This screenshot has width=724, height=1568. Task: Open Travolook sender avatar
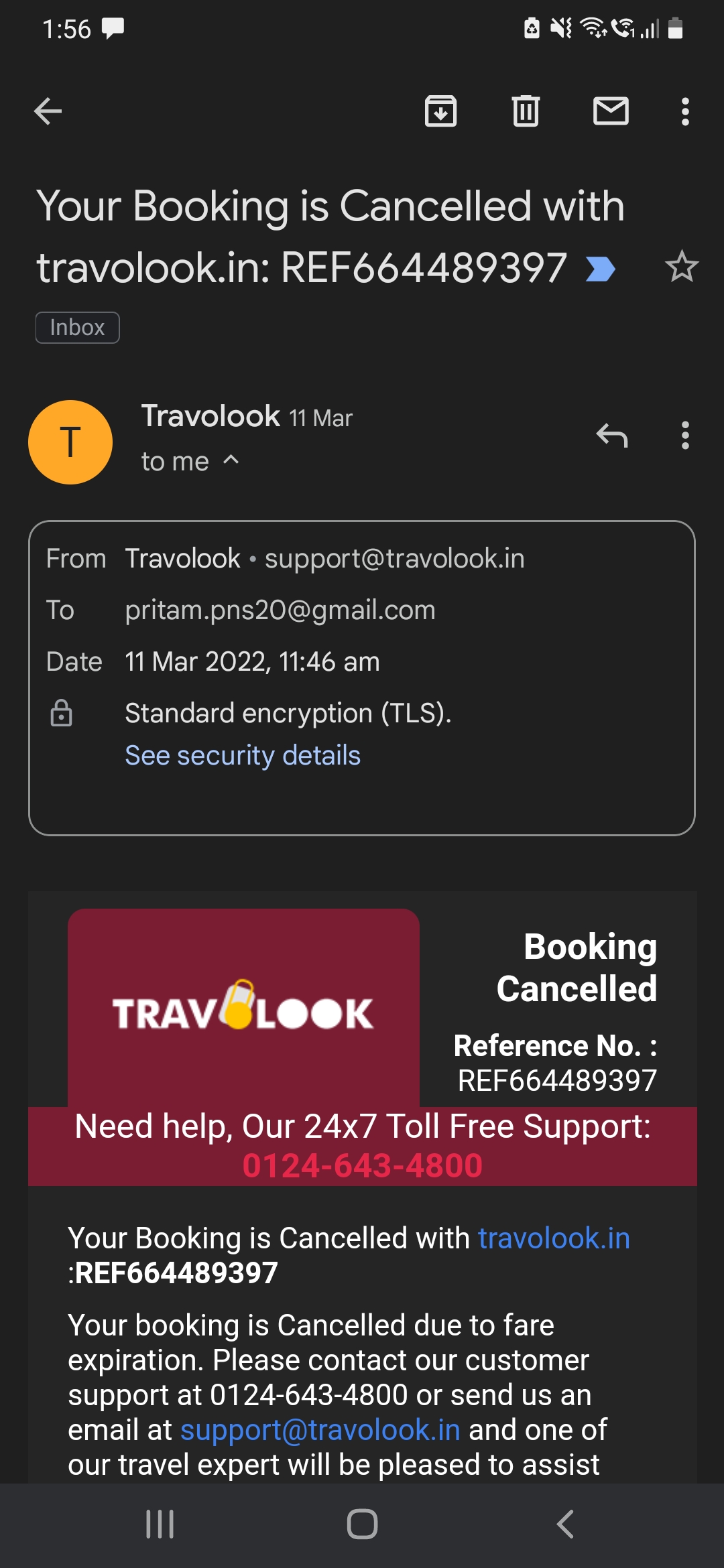pos(70,442)
